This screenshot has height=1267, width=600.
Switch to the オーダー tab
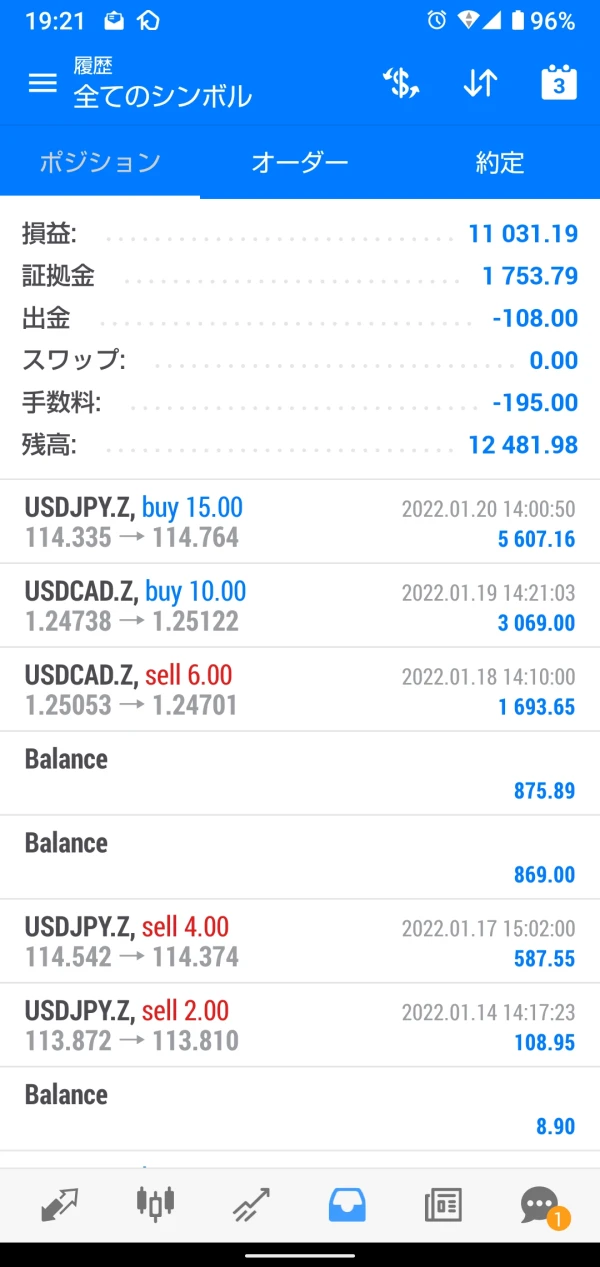click(x=299, y=163)
